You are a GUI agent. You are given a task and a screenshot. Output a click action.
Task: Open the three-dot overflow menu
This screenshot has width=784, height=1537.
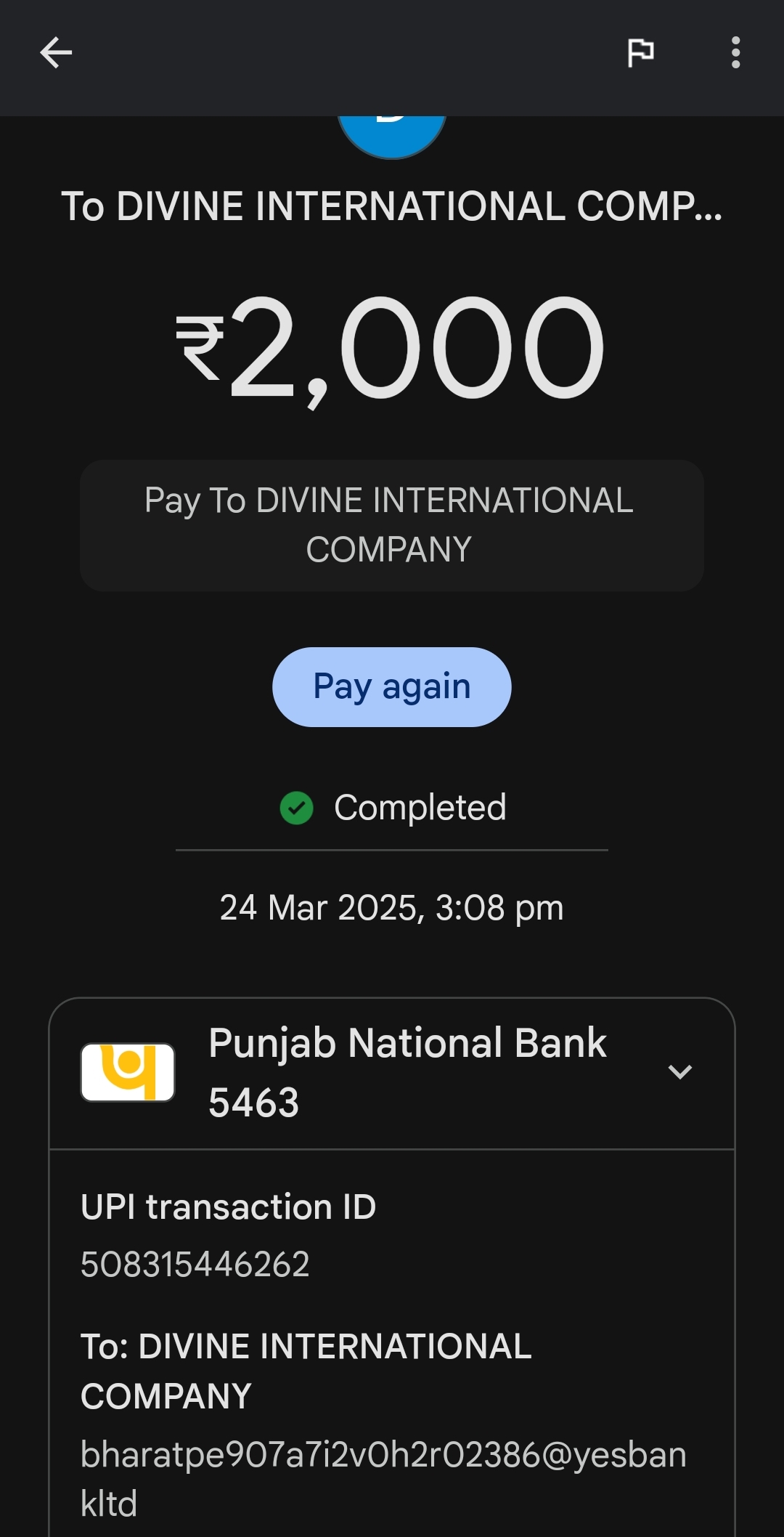click(x=735, y=52)
